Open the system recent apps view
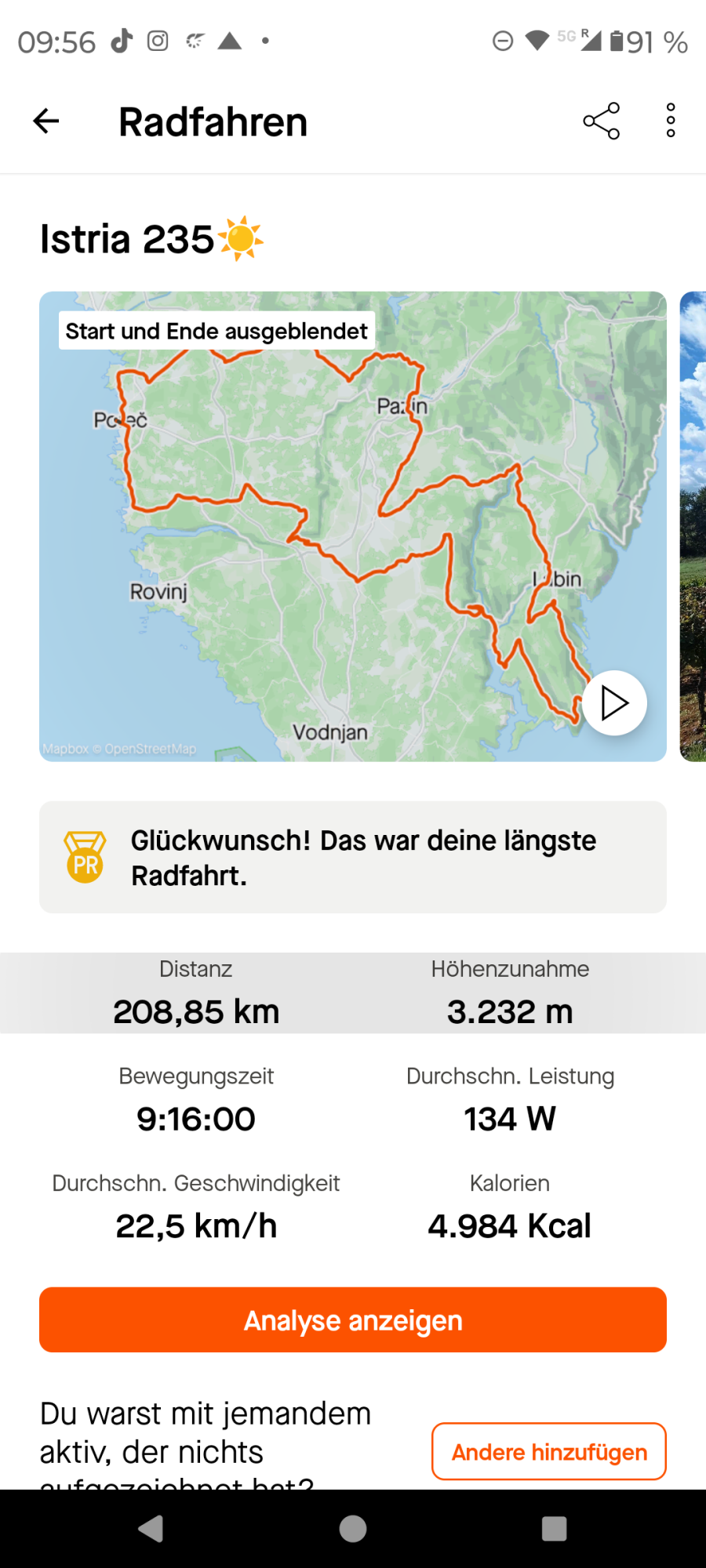 (554, 1528)
